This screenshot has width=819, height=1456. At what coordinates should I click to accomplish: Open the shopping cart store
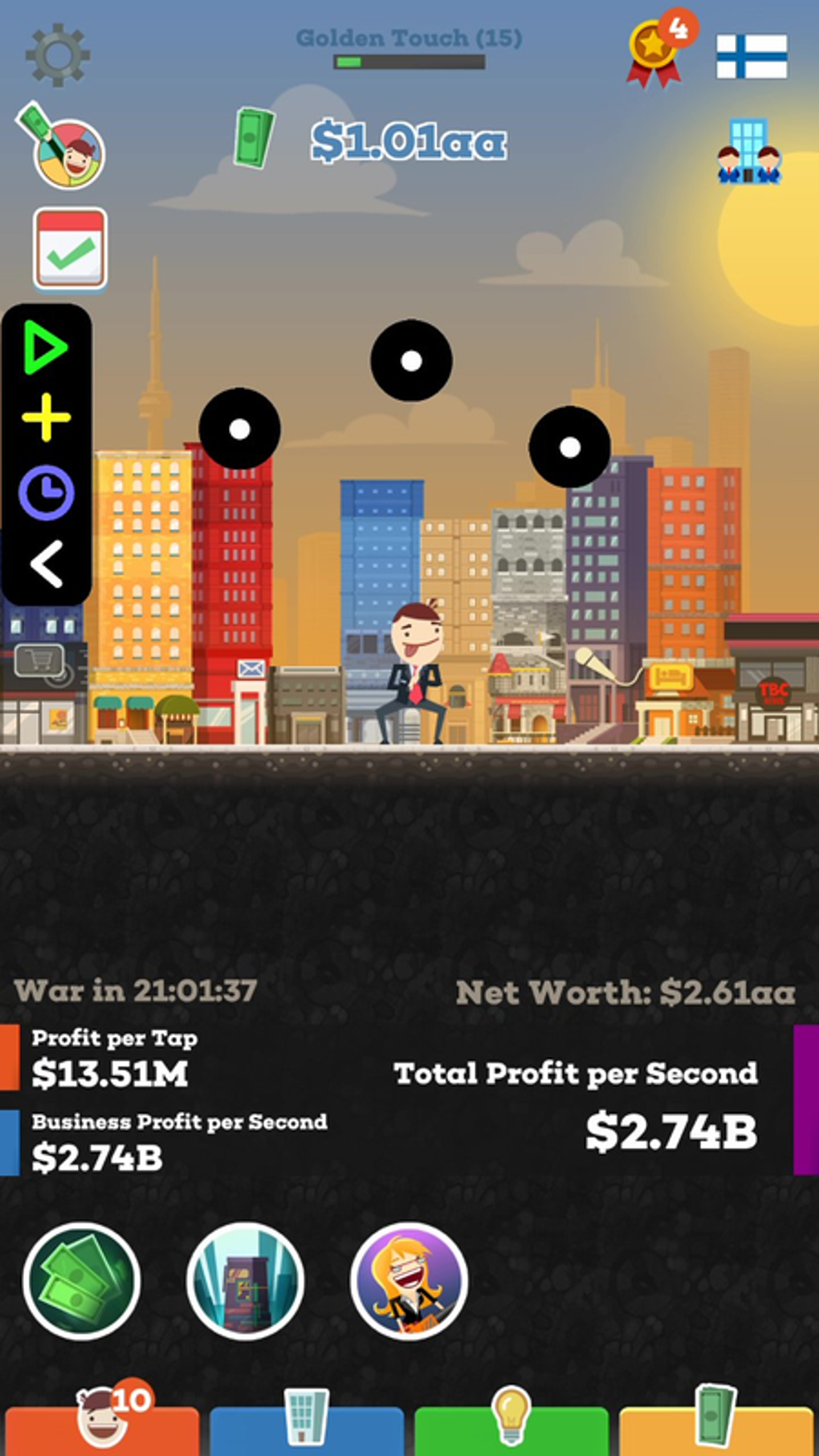[39, 662]
